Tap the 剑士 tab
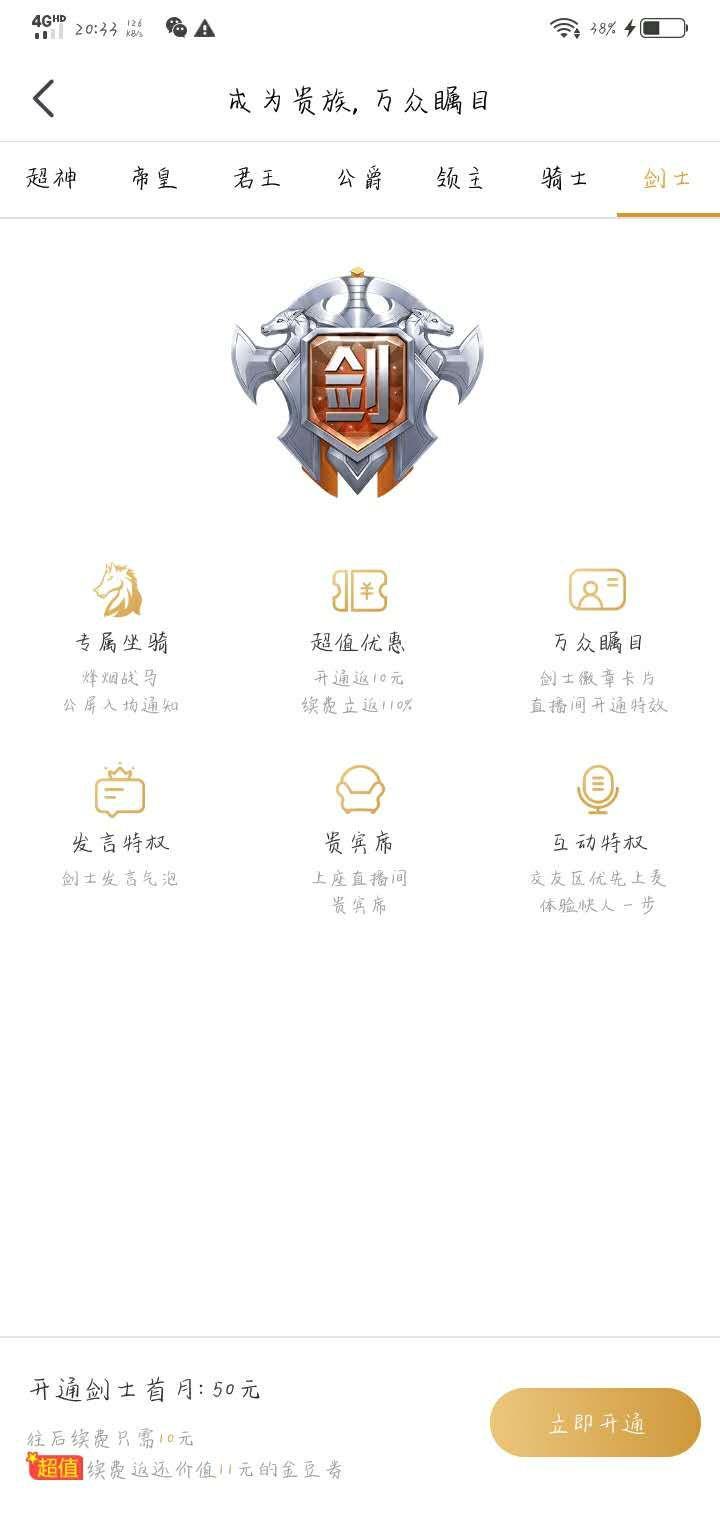Viewport: 720px width, 1520px height. 667,179
